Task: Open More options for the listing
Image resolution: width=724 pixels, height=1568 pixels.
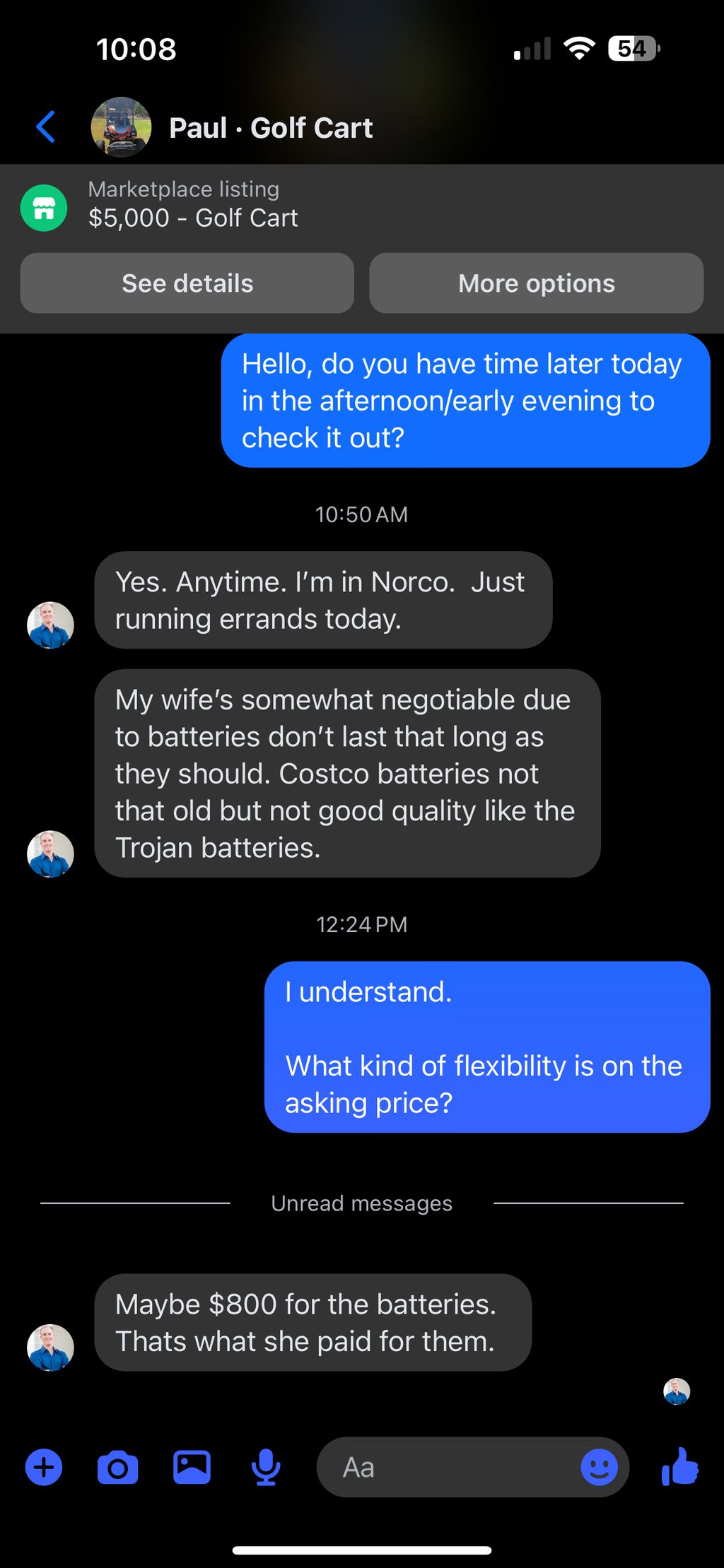Action: pyautogui.click(x=536, y=283)
